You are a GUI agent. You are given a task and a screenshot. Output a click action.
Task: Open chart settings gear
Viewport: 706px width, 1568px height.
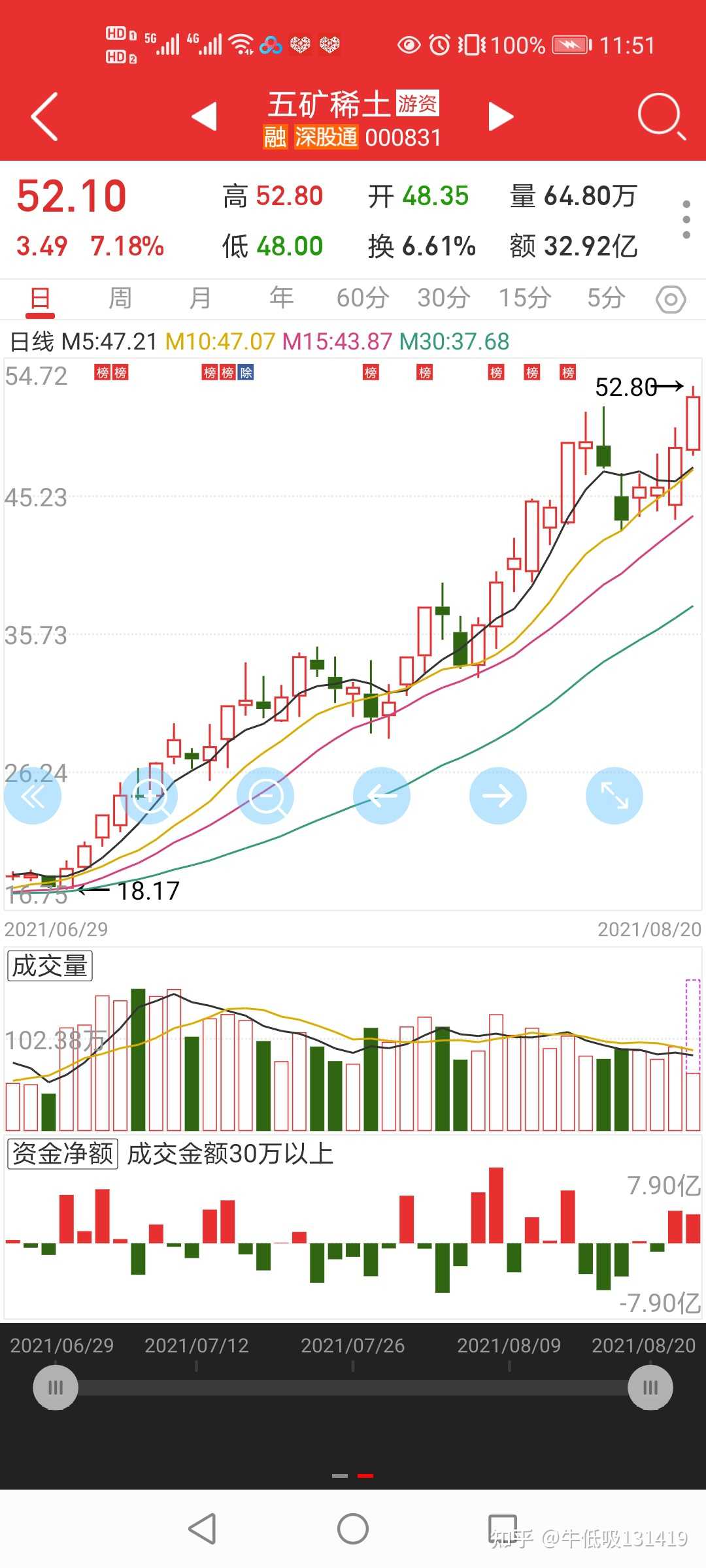tap(671, 300)
